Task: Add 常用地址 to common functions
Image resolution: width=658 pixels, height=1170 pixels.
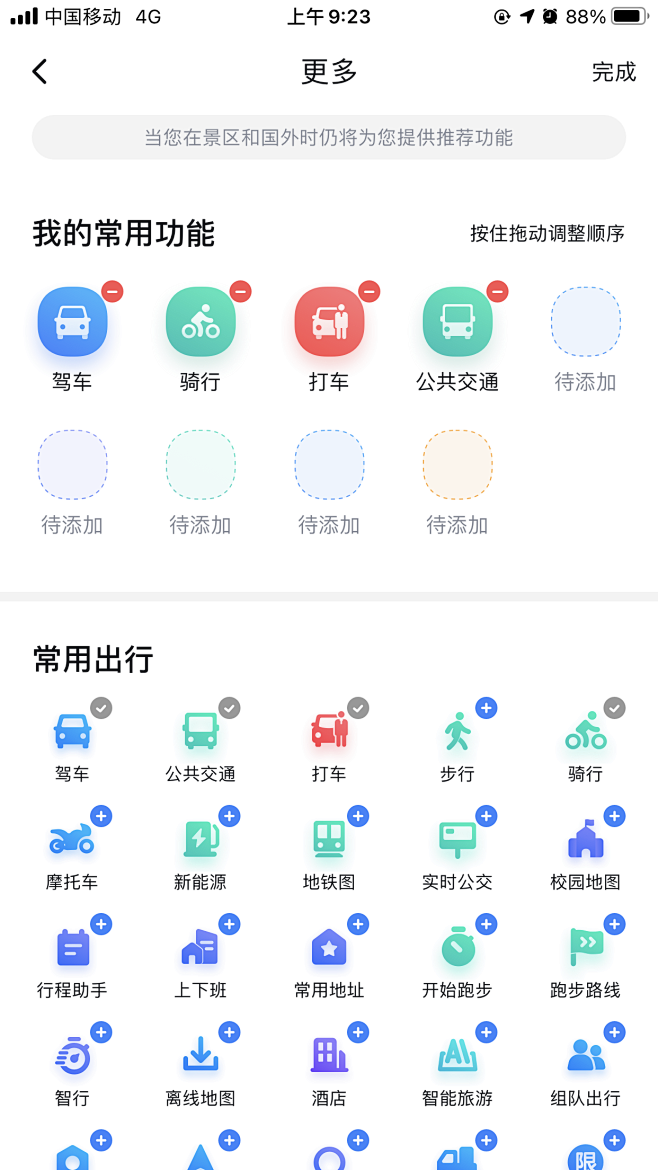Action: click(x=358, y=925)
